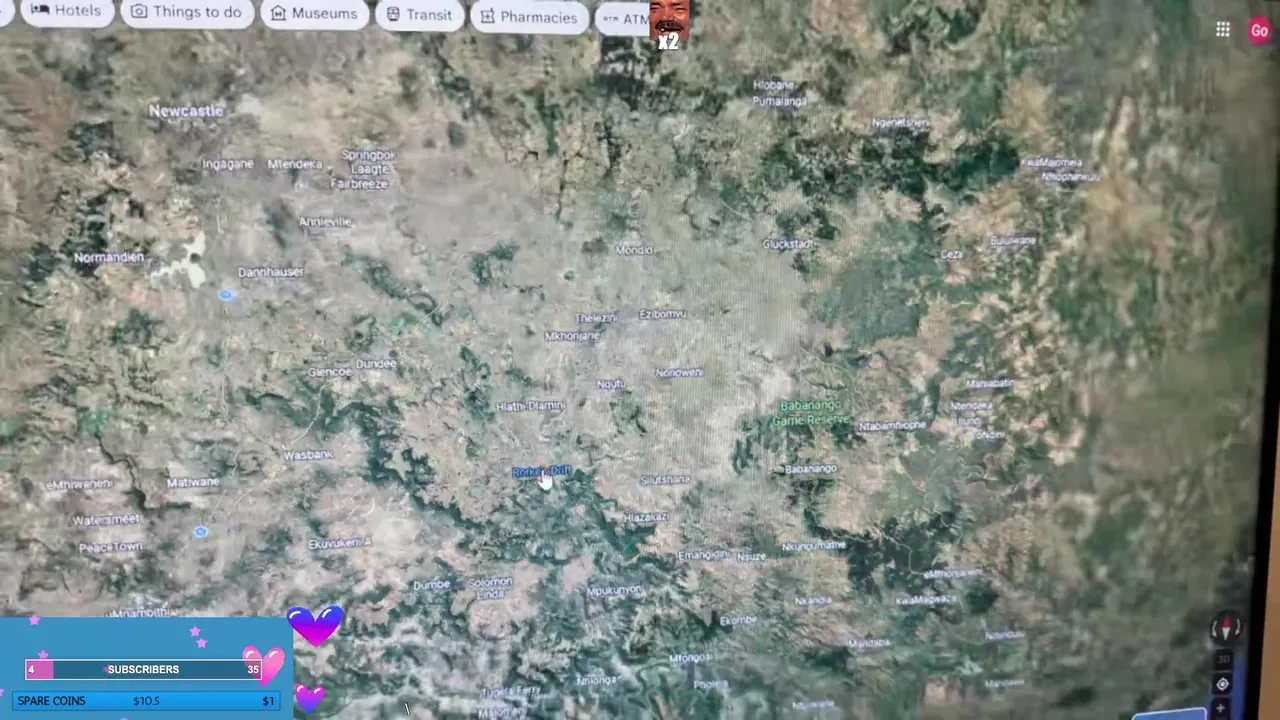Open the Google account avatar
Screen dimensions: 1280x720
tap(1259, 31)
